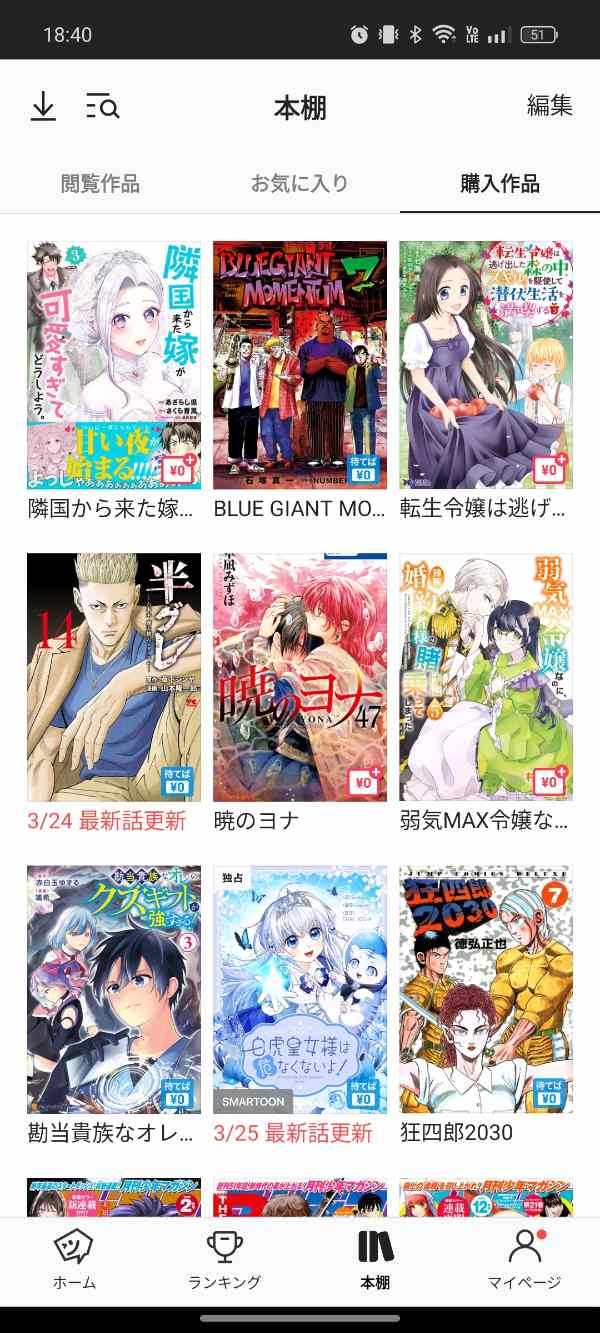
Task: Open 半グレ manga with 3/24 update
Action: (x=114, y=678)
